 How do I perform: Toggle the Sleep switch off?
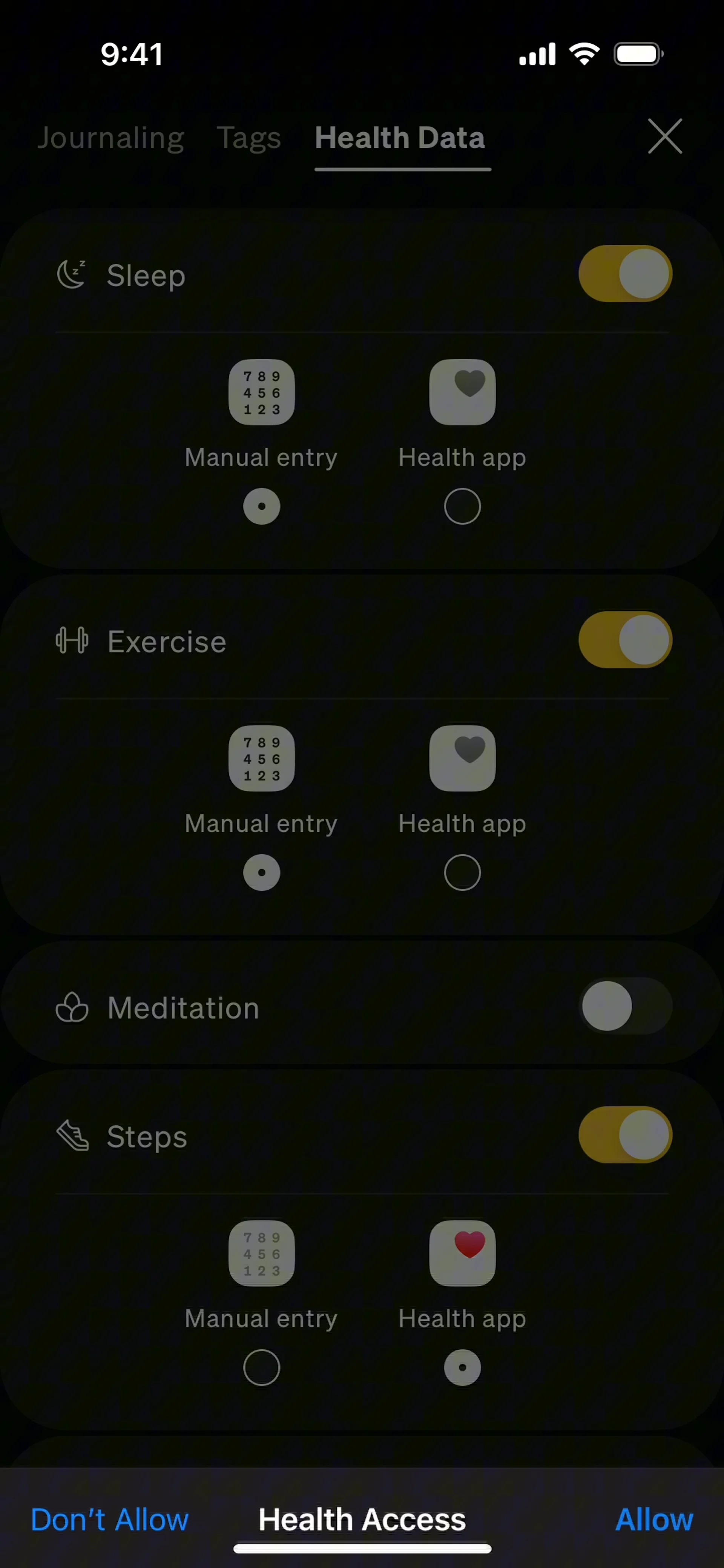point(625,274)
